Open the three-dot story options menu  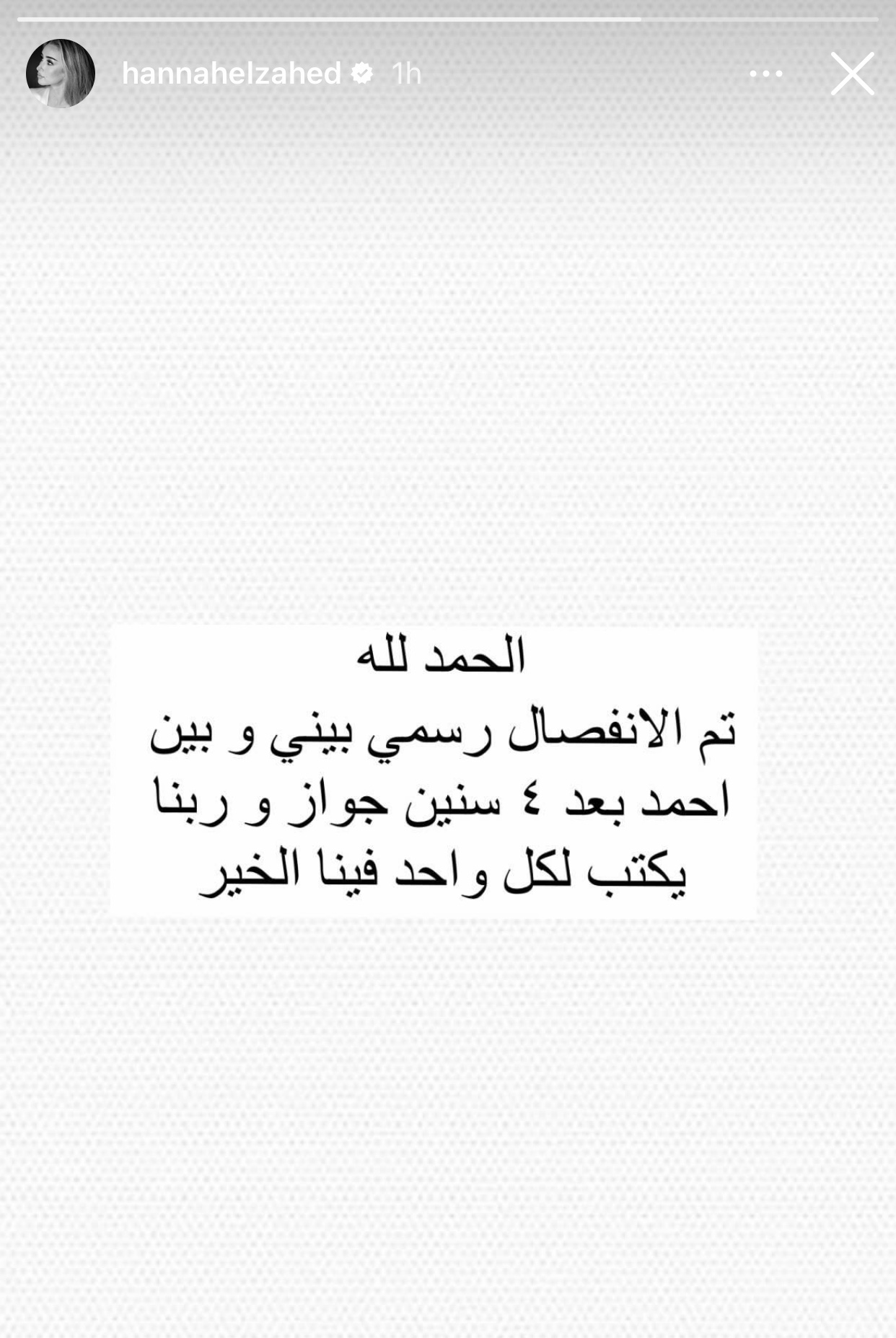[765, 74]
